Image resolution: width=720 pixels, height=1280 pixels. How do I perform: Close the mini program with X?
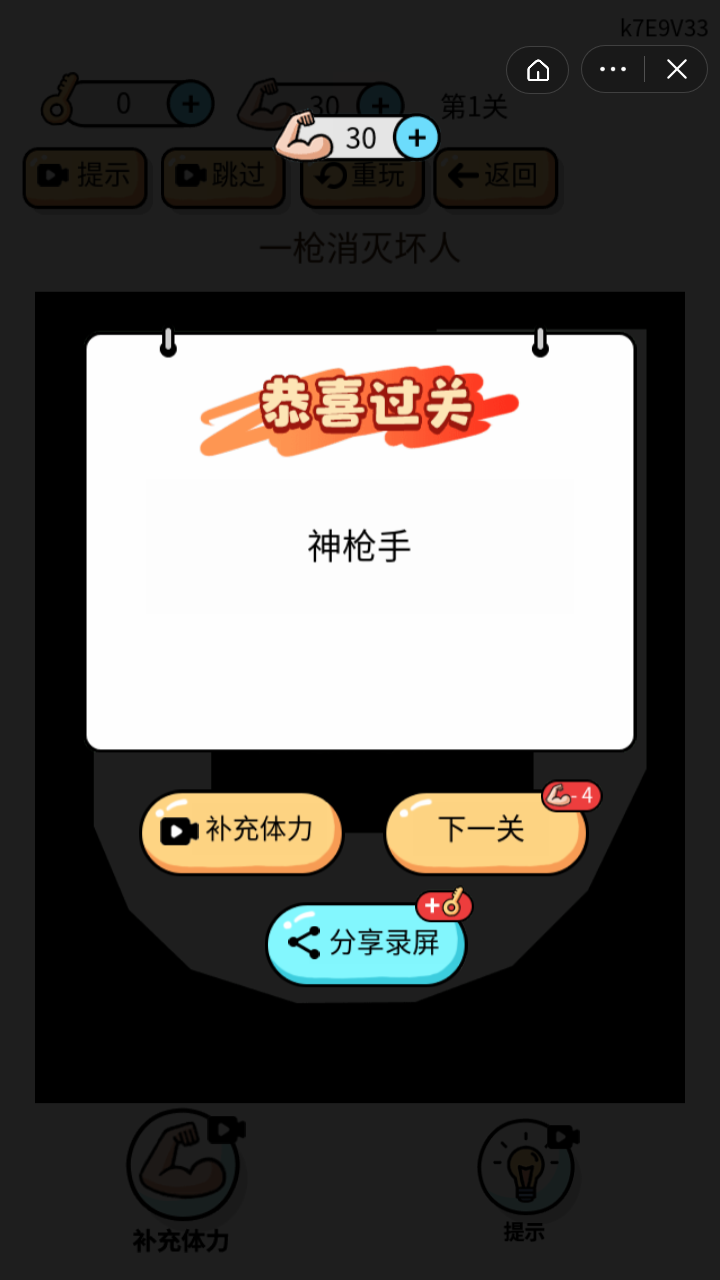coord(677,70)
